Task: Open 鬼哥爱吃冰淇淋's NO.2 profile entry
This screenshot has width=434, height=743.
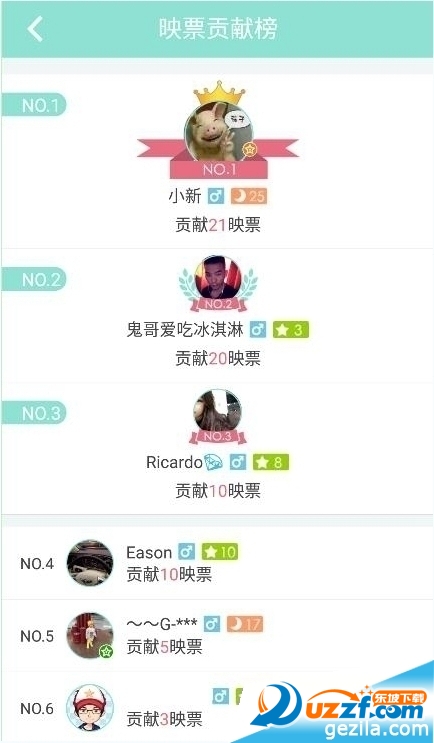Action: pos(217,316)
